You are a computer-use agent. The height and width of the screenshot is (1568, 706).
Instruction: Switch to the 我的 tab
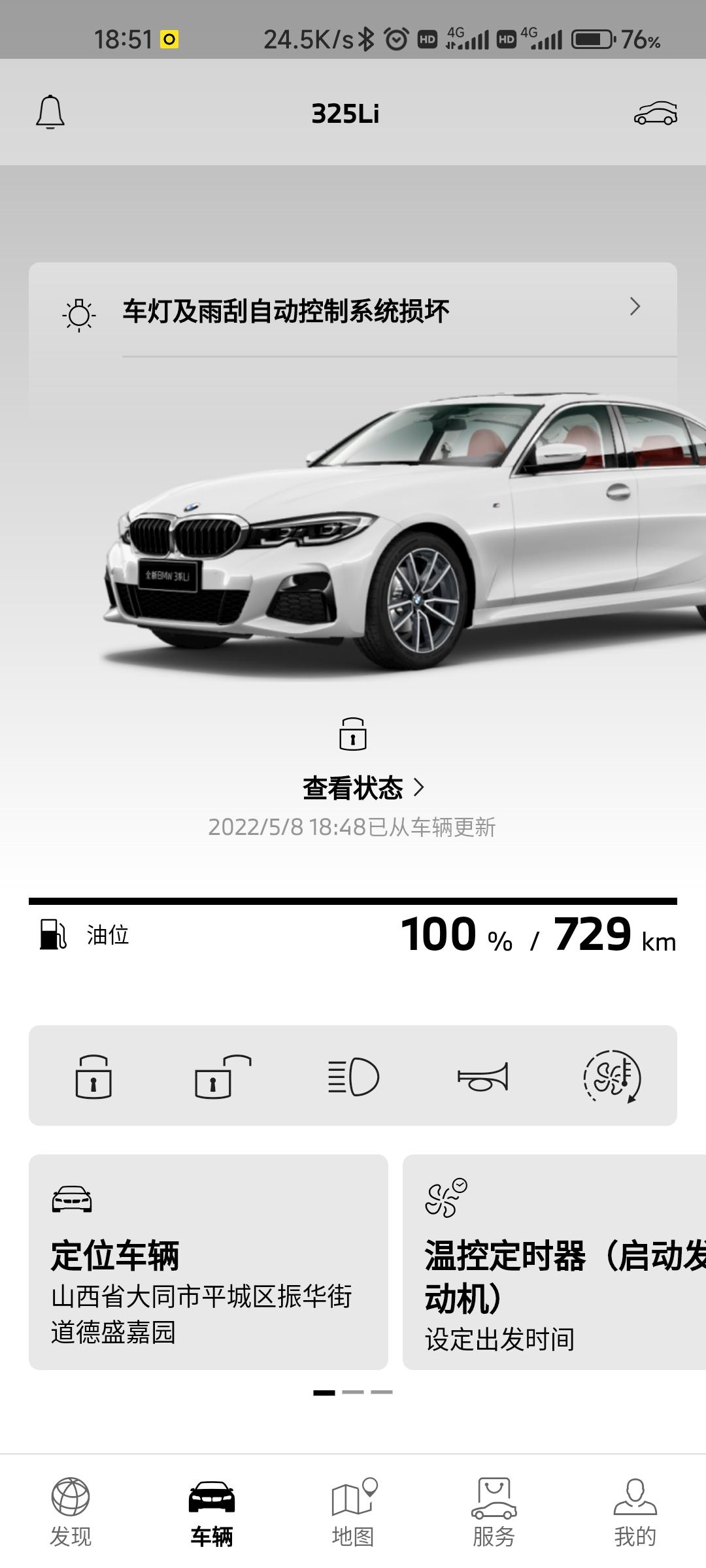635,1512
